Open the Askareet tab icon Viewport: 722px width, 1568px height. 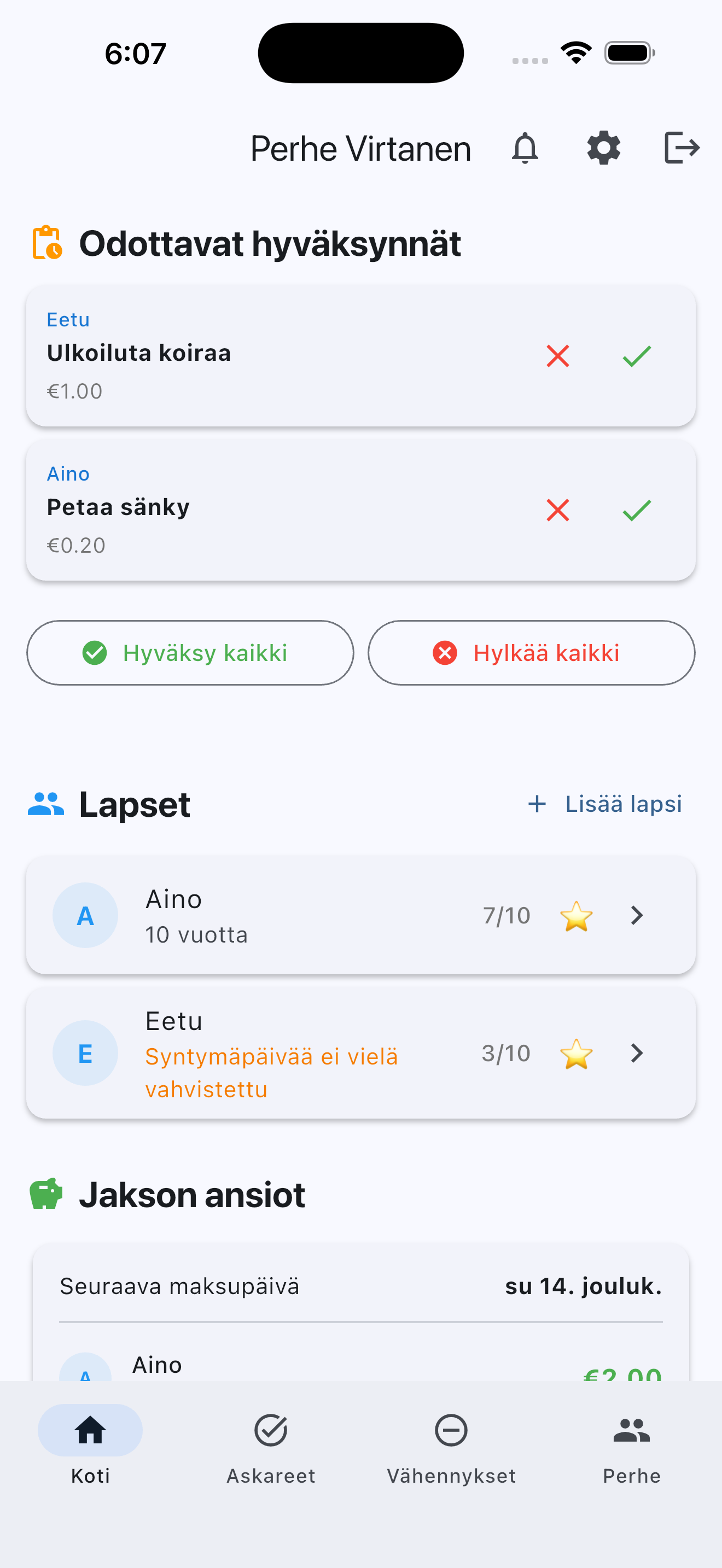270,1431
